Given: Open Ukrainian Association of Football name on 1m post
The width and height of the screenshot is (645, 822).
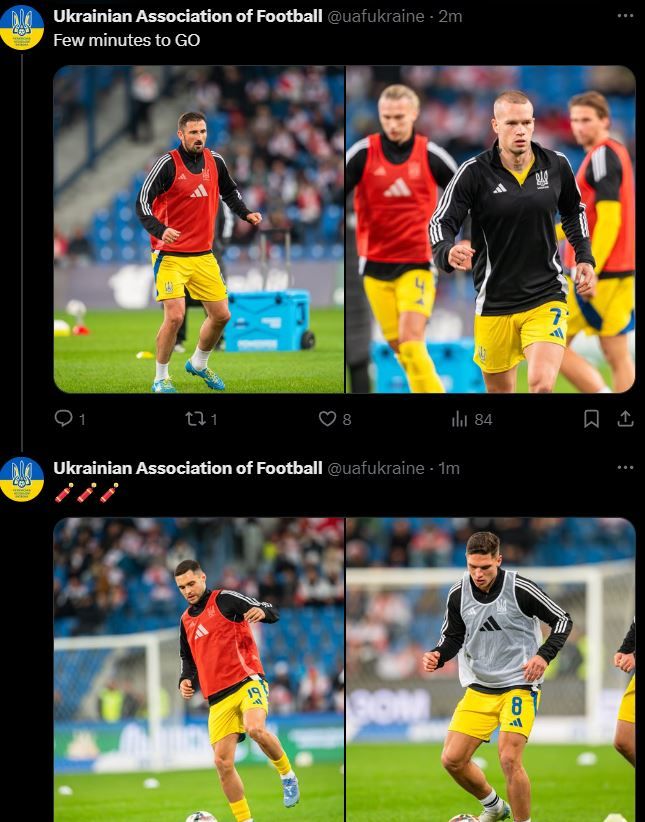Looking at the screenshot, I should 187,468.
